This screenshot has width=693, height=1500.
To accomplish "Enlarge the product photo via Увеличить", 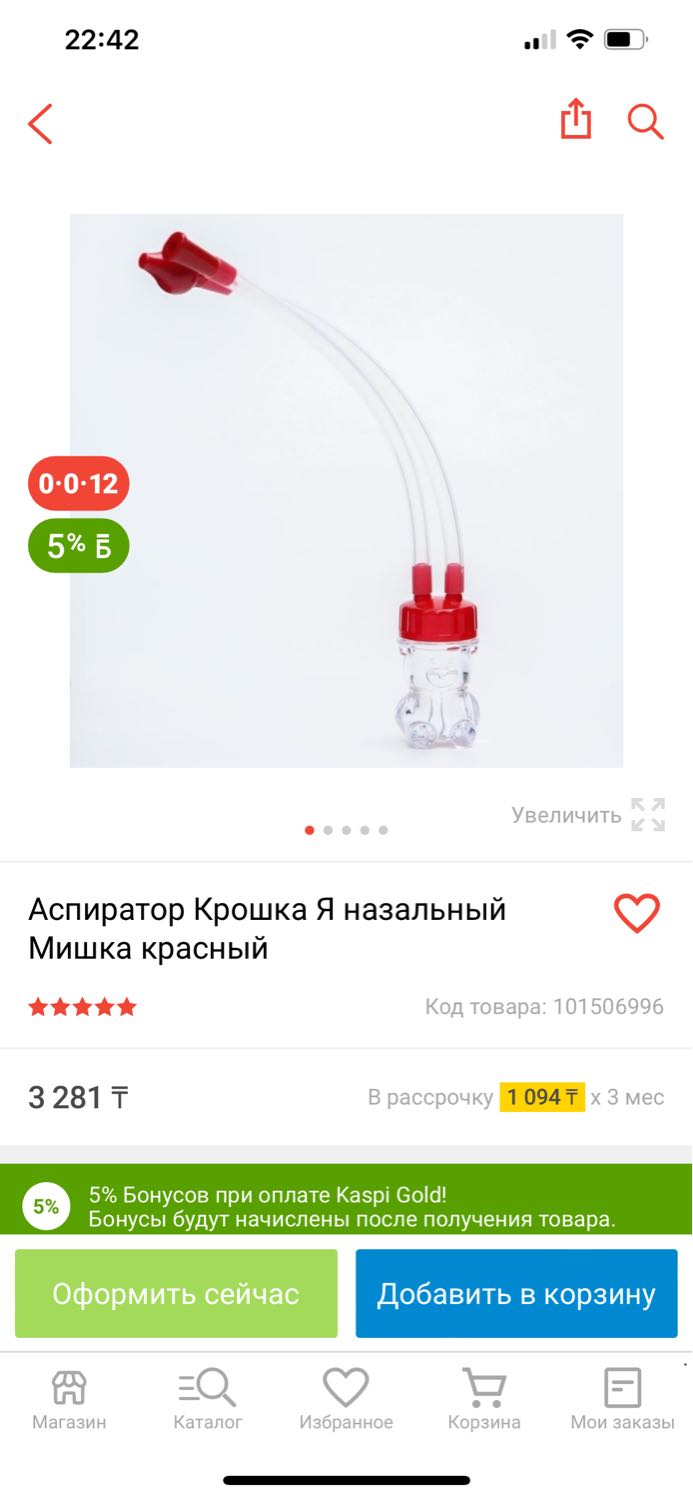I will pos(588,814).
